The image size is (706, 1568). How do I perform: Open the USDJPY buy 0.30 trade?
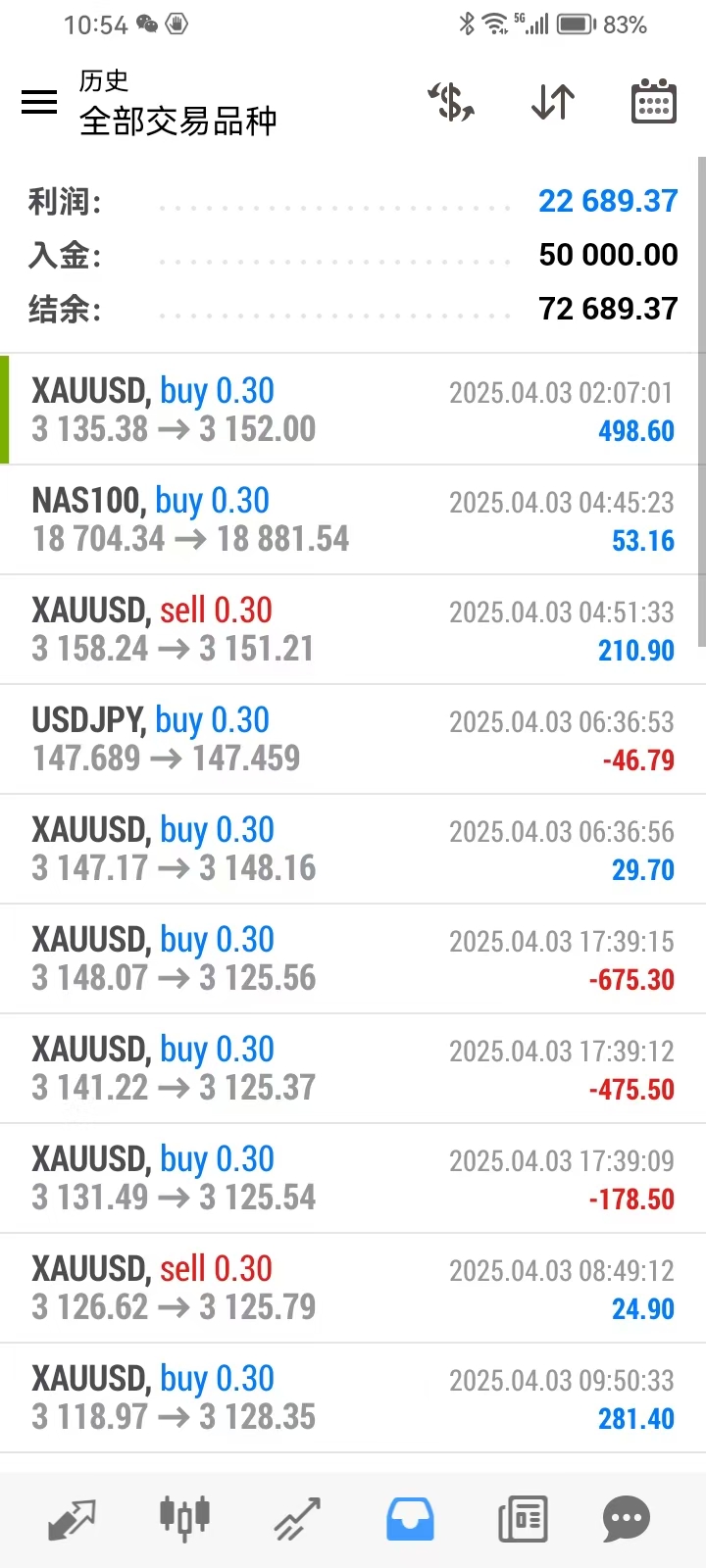pyautogui.click(x=353, y=739)
